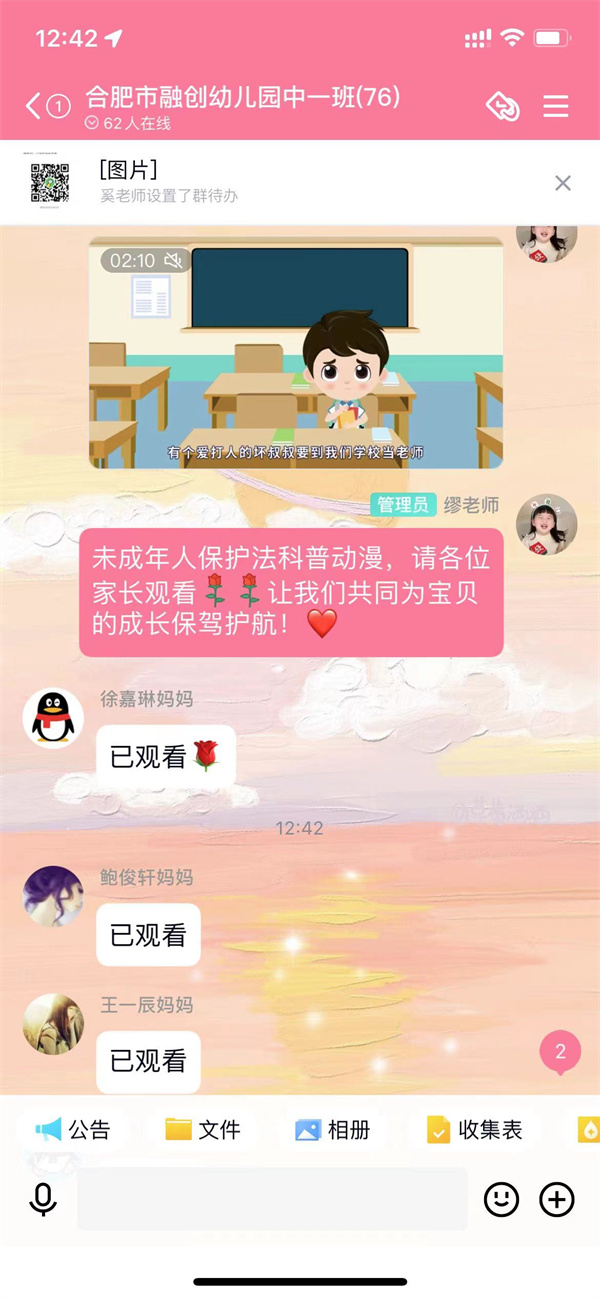The width and height of the screenshot is (600, 1298).
Task: Open group 公告 announcements
Action: [73, 1130]
